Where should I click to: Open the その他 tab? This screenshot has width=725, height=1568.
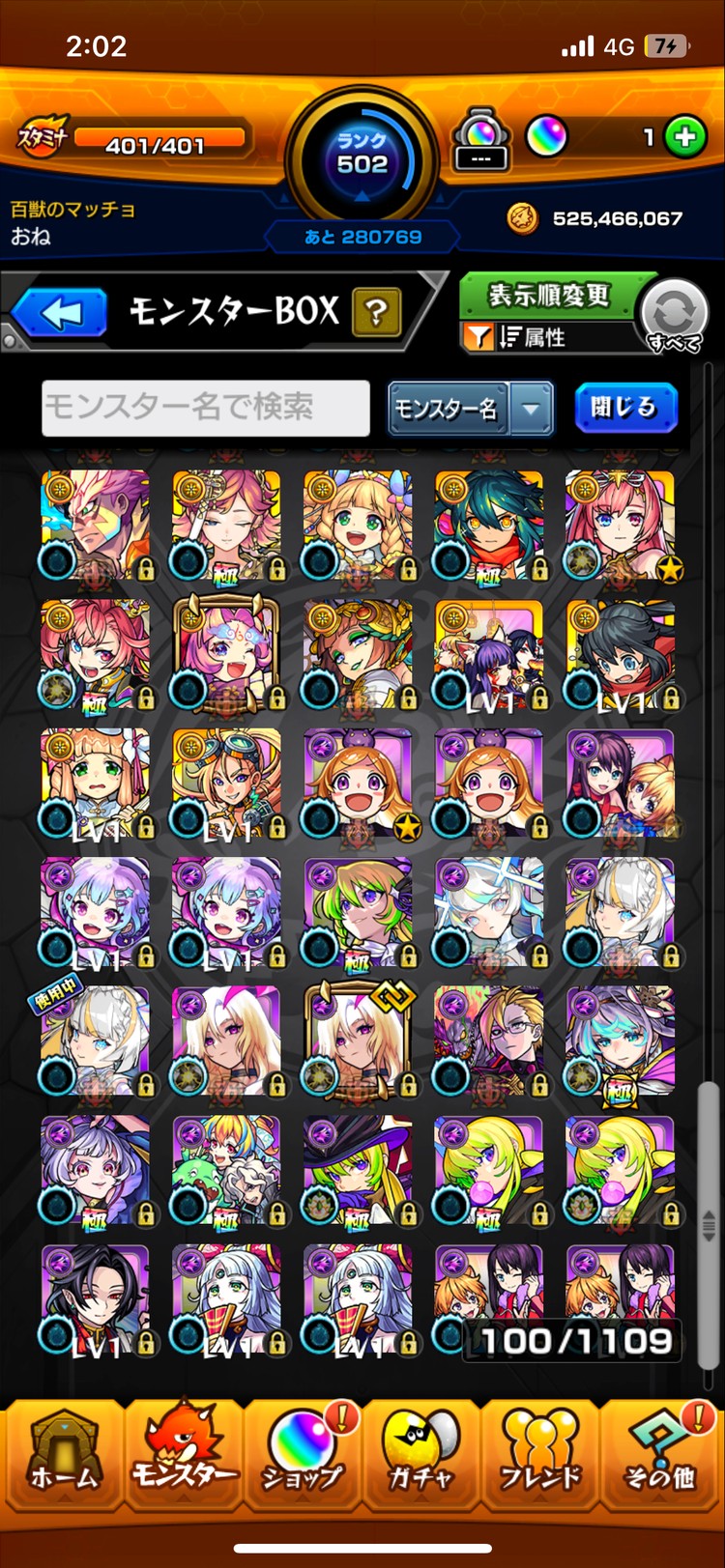(x=660, y=1455)
